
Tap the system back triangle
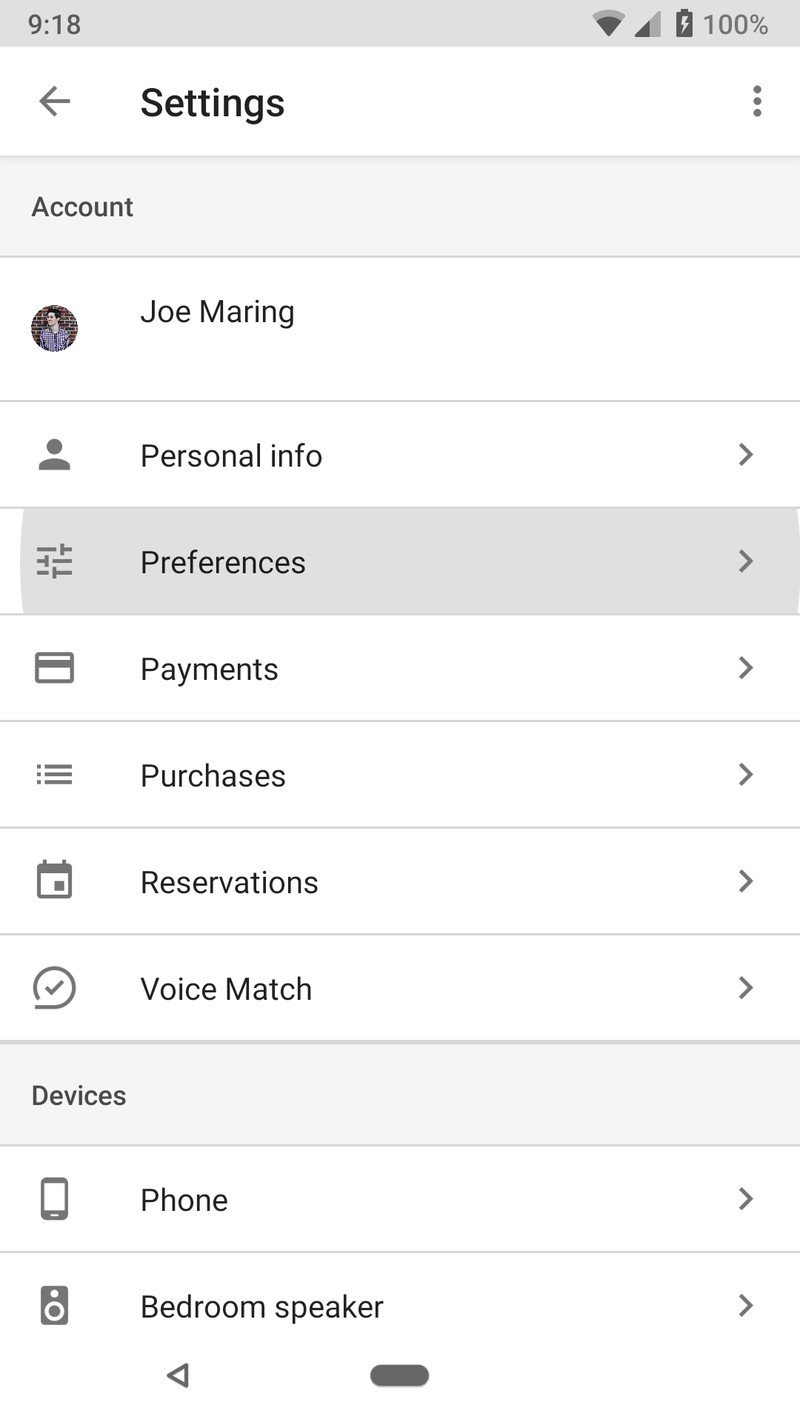pos(178,1376)
